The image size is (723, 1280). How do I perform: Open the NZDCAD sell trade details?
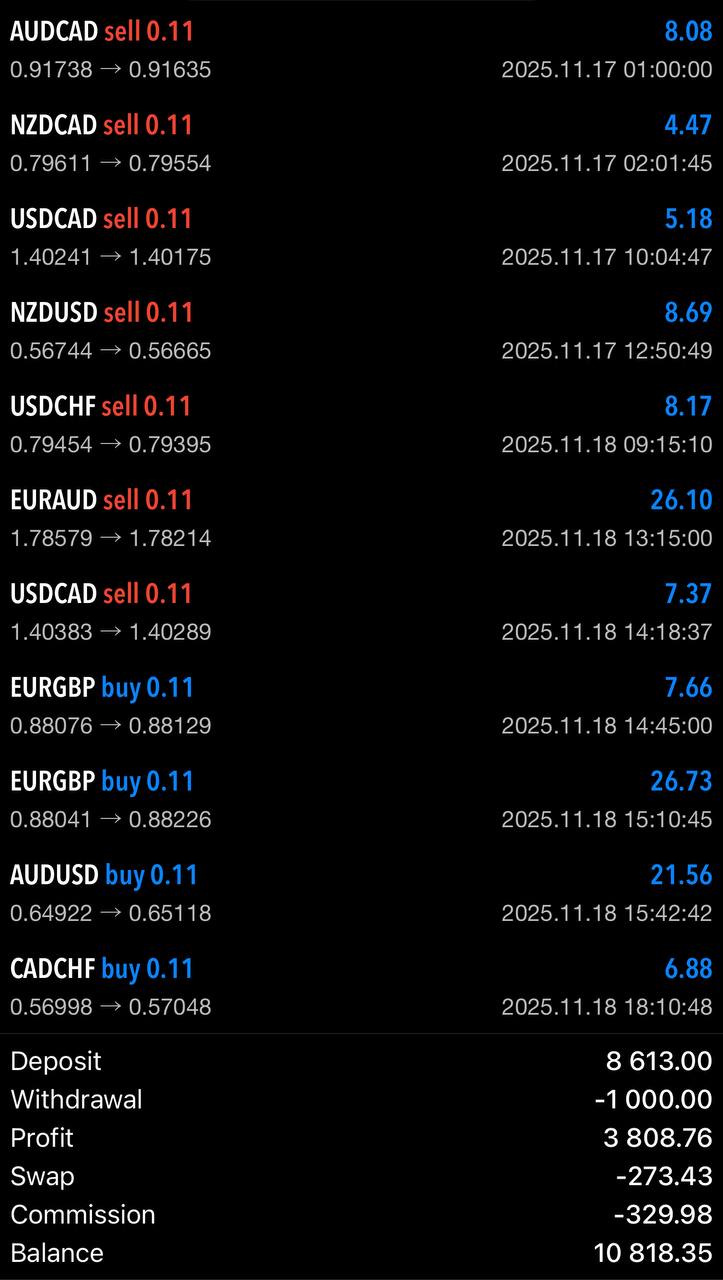[x=361, y=143]
